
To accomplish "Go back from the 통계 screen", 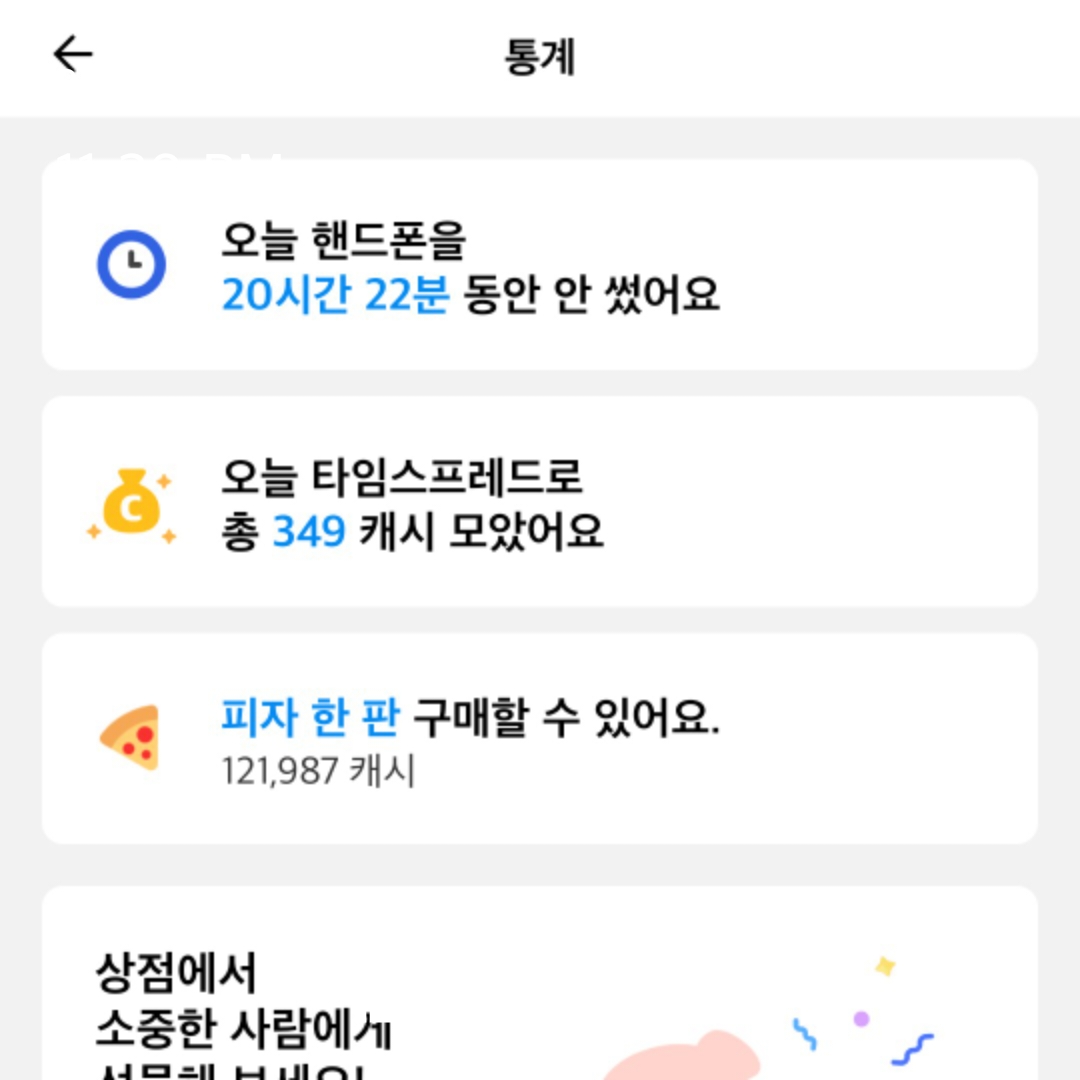I will click(73, 54).
